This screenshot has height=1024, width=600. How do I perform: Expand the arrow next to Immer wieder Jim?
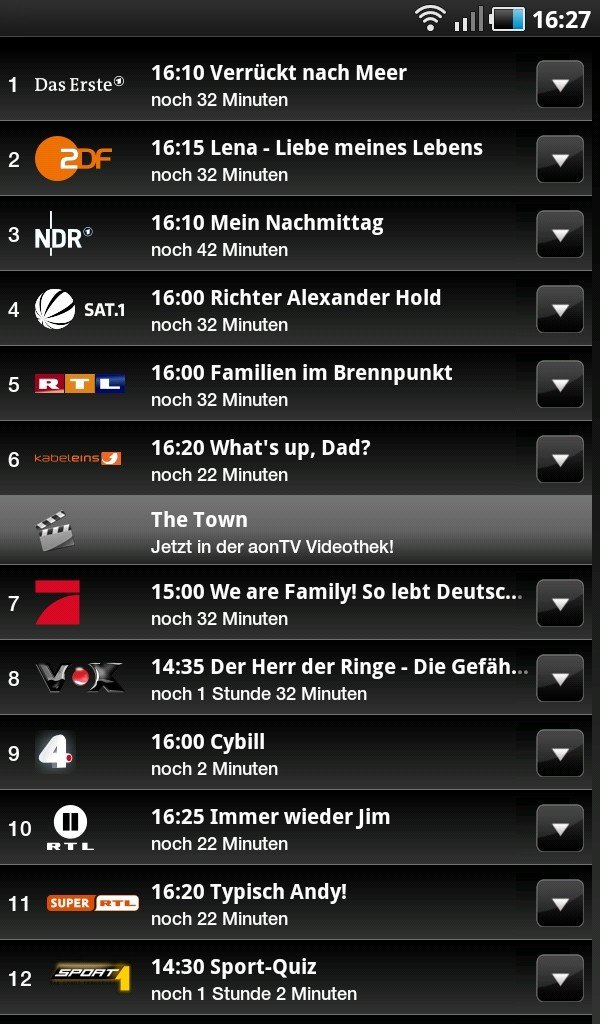(560, 828)
